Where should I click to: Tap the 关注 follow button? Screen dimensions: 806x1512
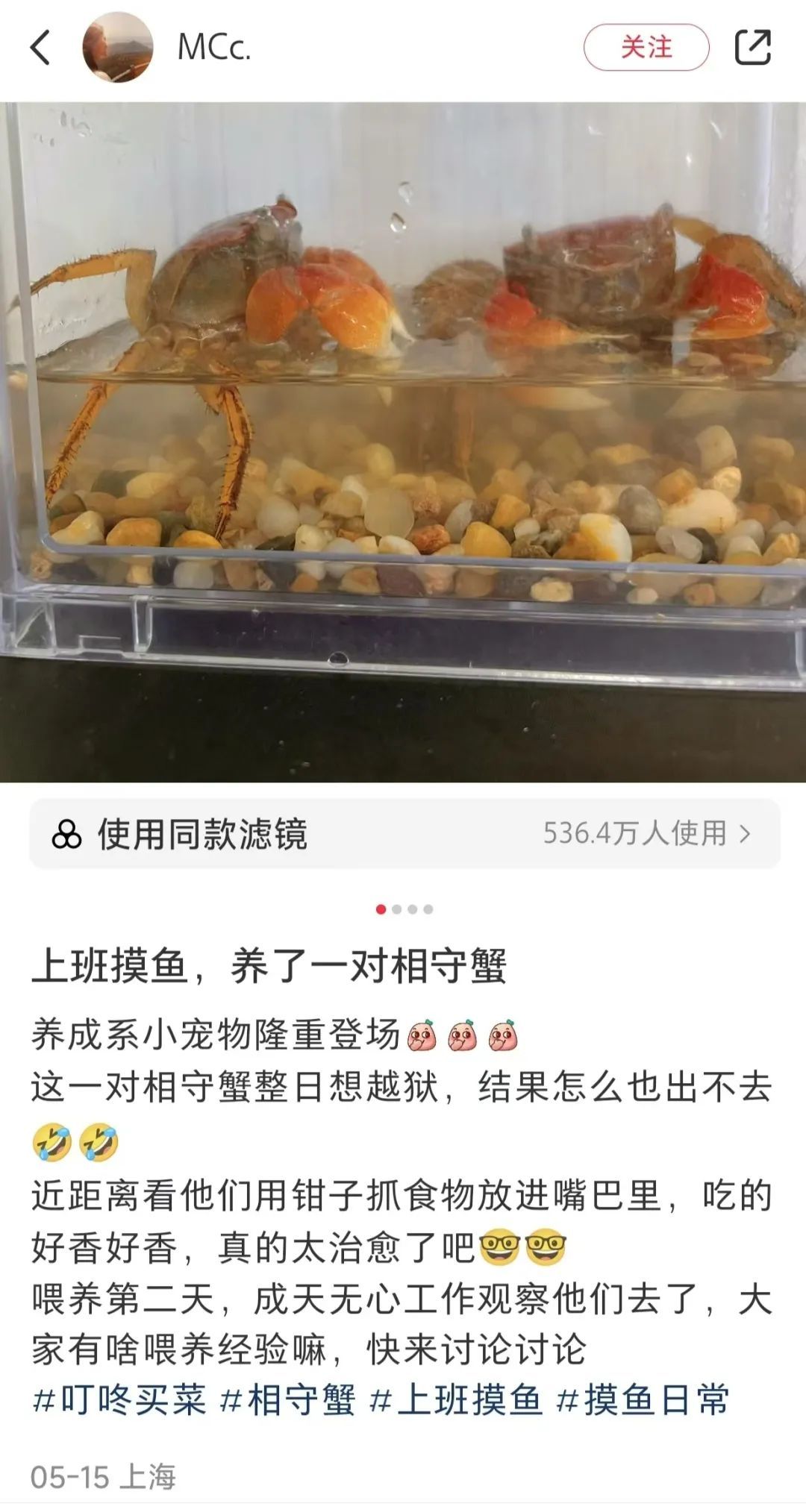coord(648,45)
